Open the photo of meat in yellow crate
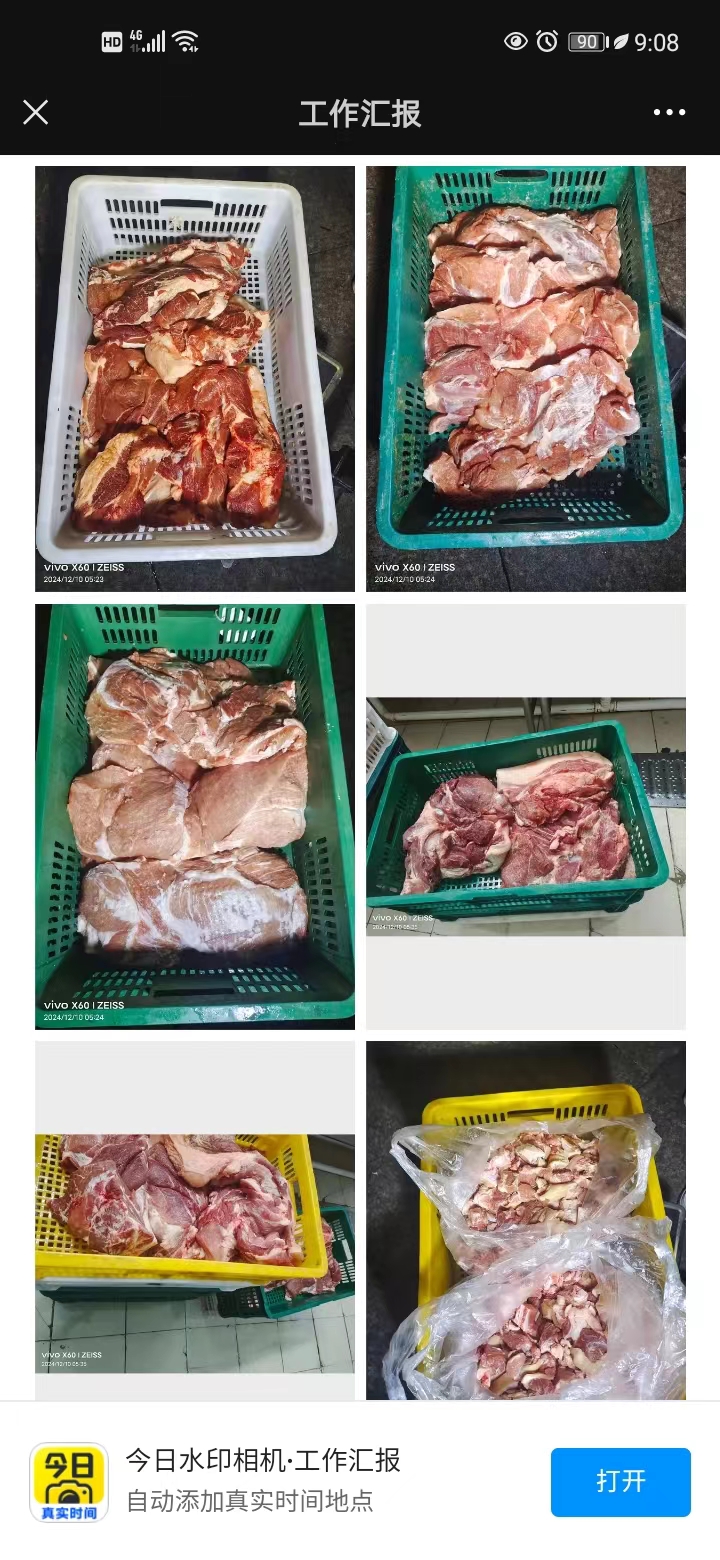The image size is (720, 1560). coord(195,1220)
